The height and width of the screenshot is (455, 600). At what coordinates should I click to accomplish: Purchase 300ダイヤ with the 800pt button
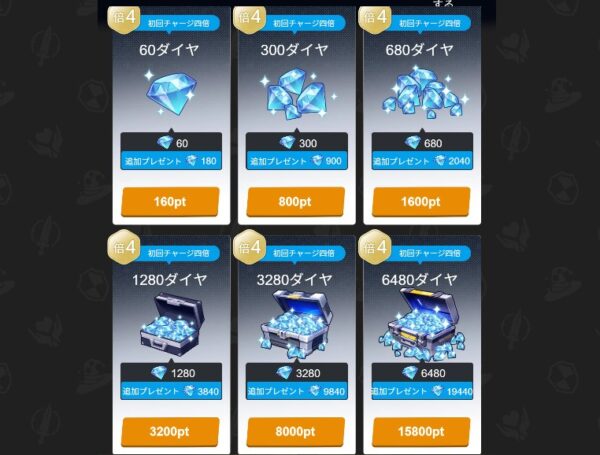coord(295,200)
